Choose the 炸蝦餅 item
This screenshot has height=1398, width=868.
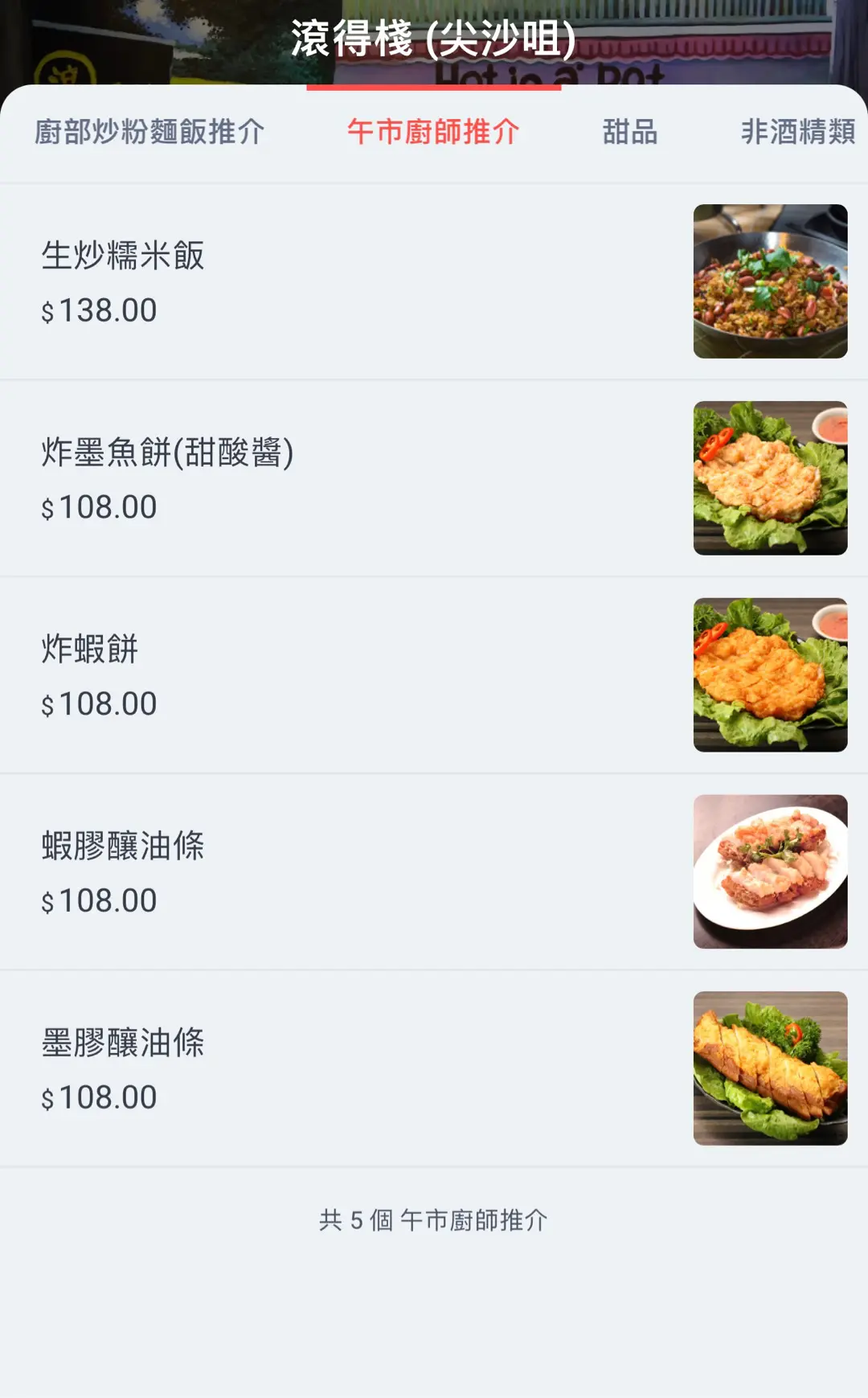pyautogui.click(x=434, y=675)
